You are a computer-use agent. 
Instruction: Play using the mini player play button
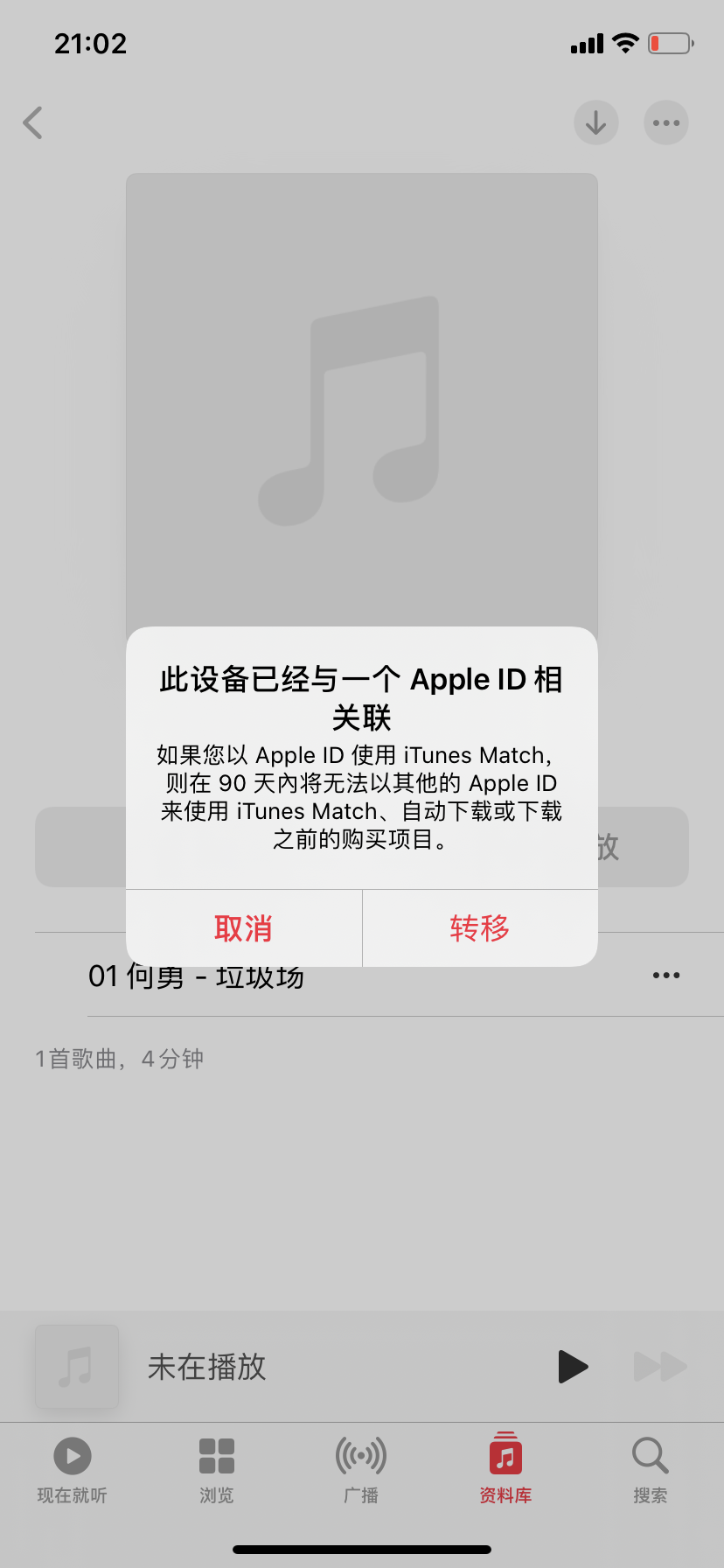[x=573, y=1366]
